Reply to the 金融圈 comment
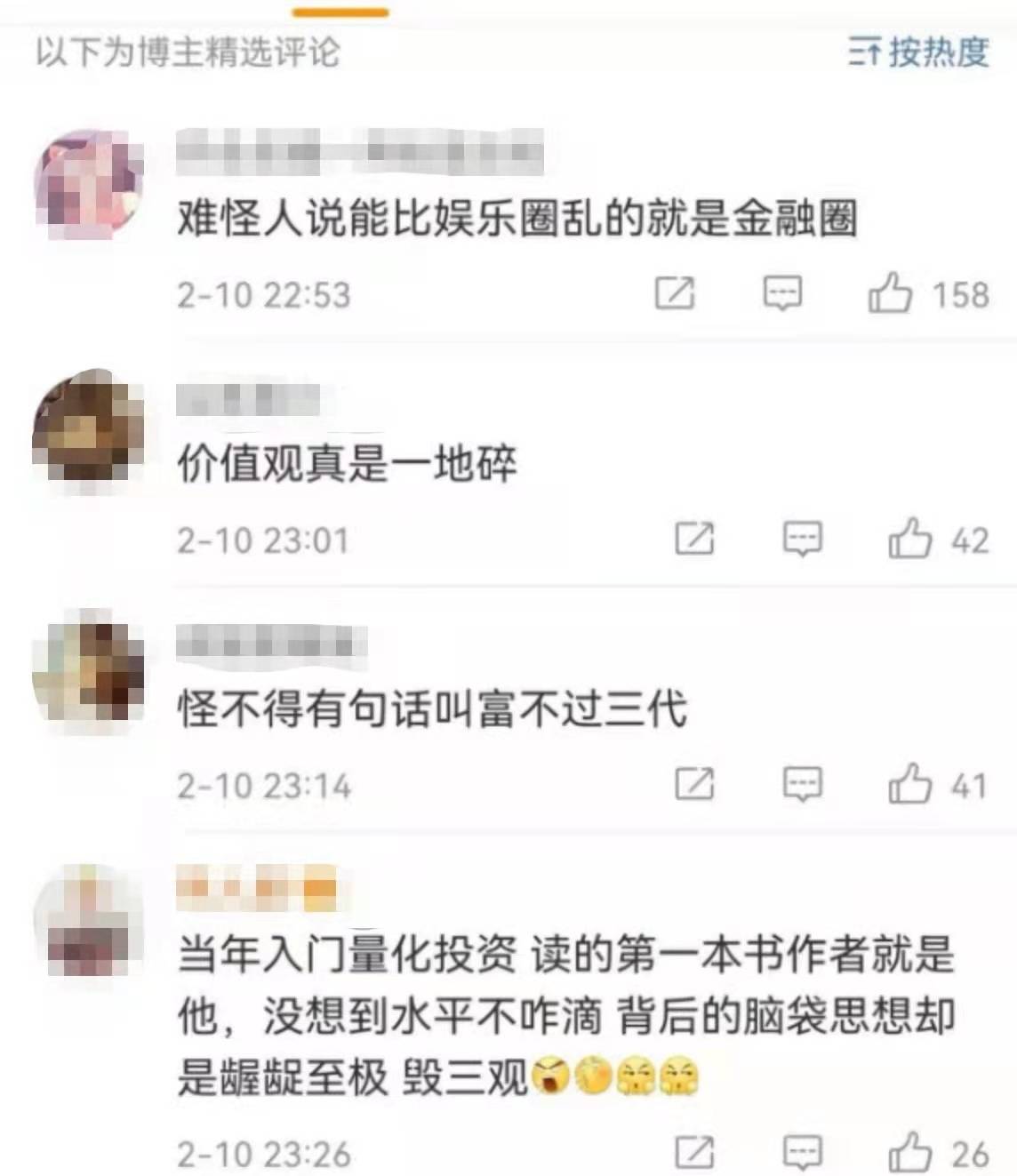Image resolution: width=1017 pixels, height=1176 pixels. tap(782, 293)
